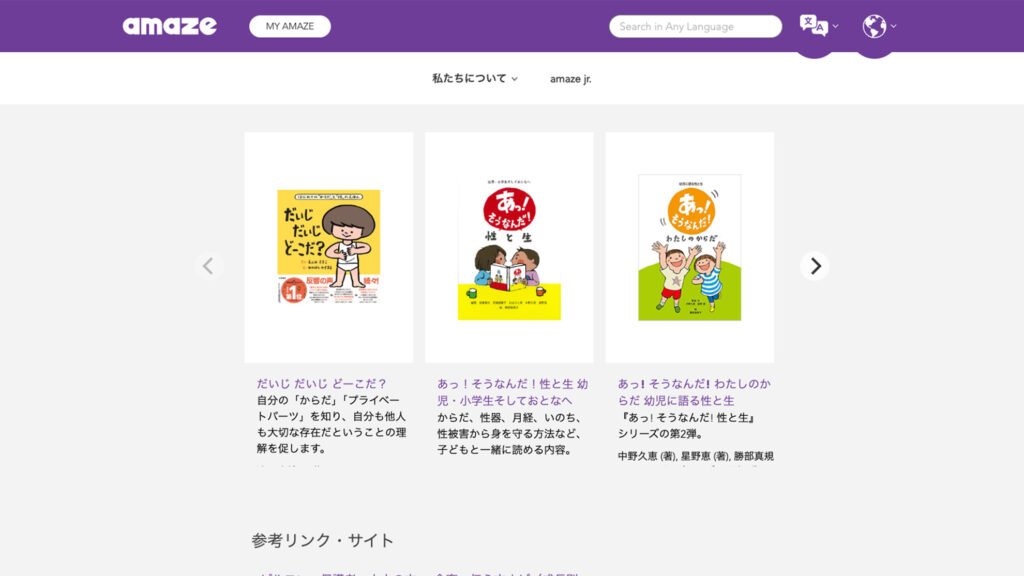Open the amaze home logo
This screenshot has width=1024, height=576.
(169, 26)
